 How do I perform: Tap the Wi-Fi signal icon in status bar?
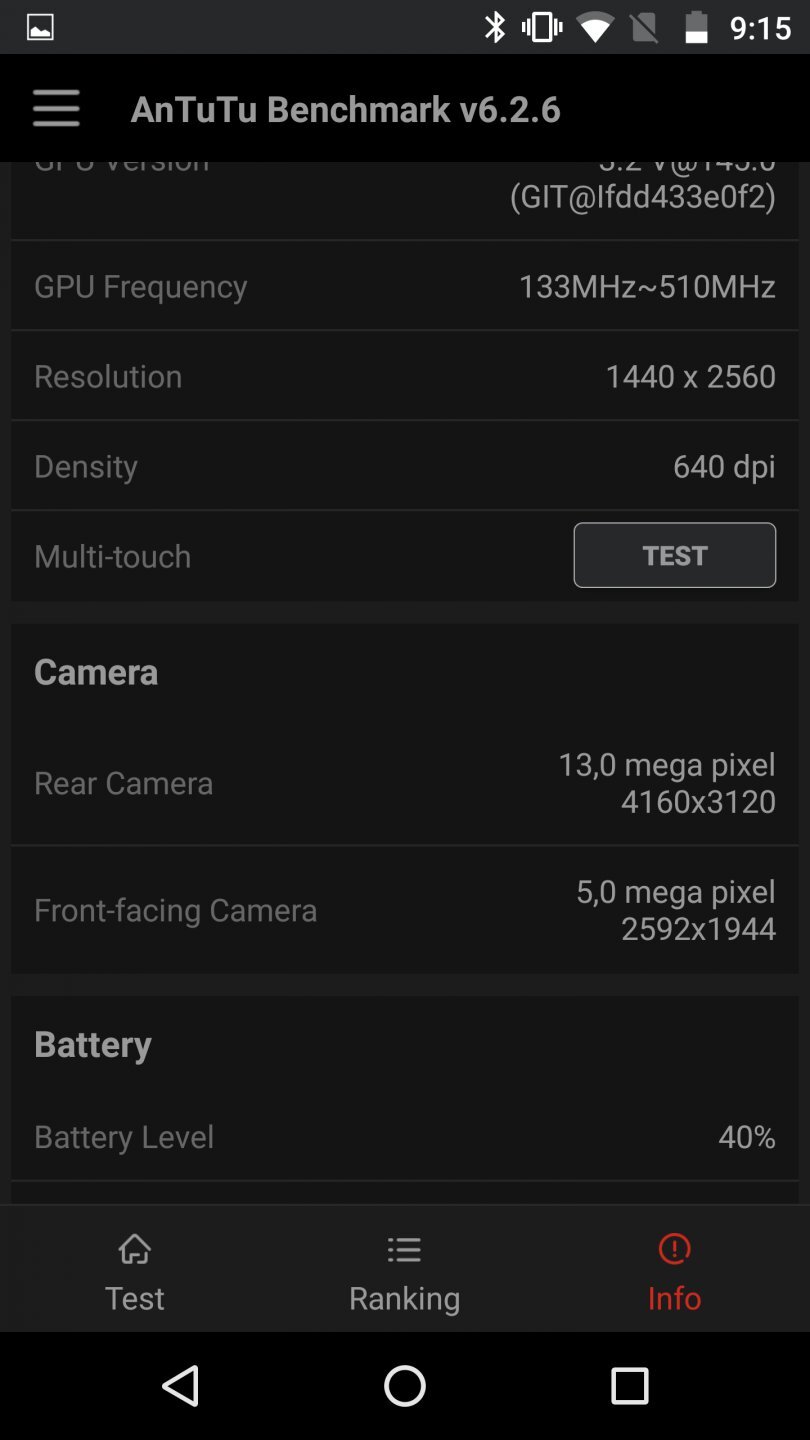(594, 26)
